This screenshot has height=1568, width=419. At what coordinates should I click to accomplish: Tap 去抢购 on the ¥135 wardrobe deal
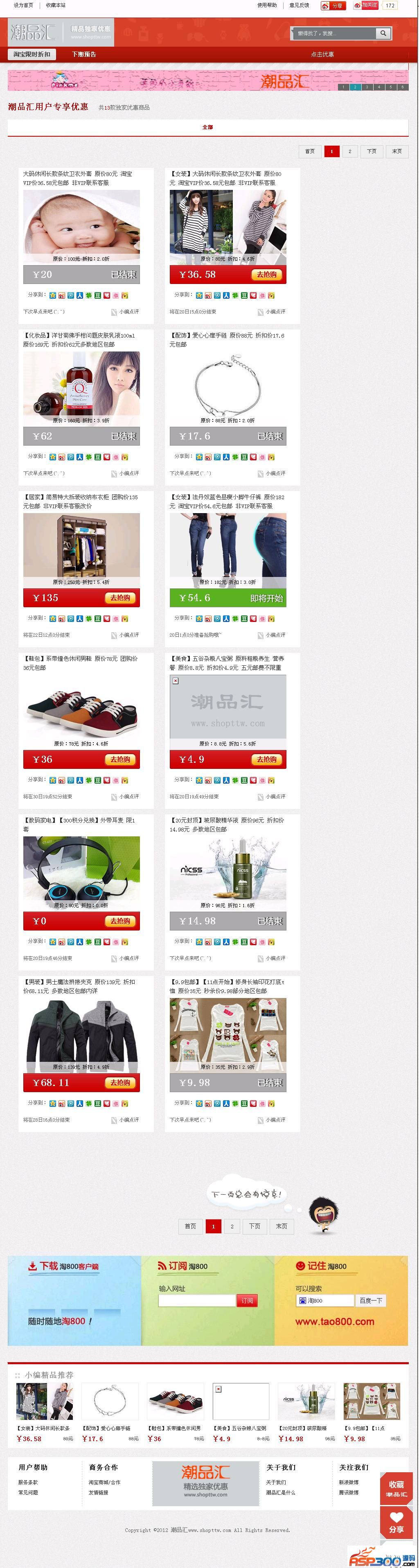(121, 598)
